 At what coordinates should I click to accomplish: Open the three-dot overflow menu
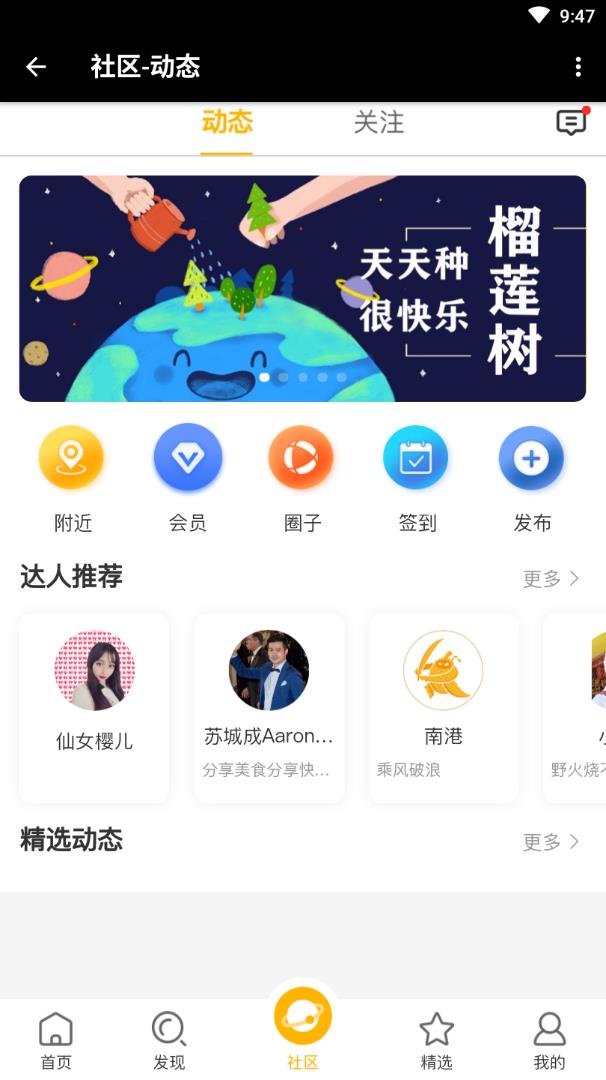[578, 67]
